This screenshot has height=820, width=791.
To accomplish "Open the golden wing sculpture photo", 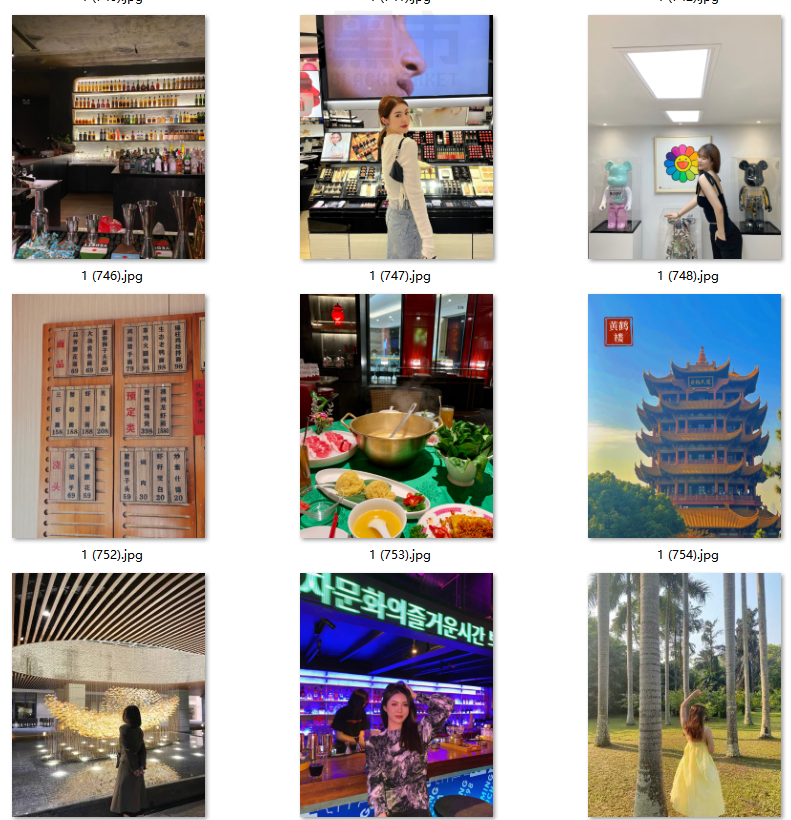I will tap(109, 694).
